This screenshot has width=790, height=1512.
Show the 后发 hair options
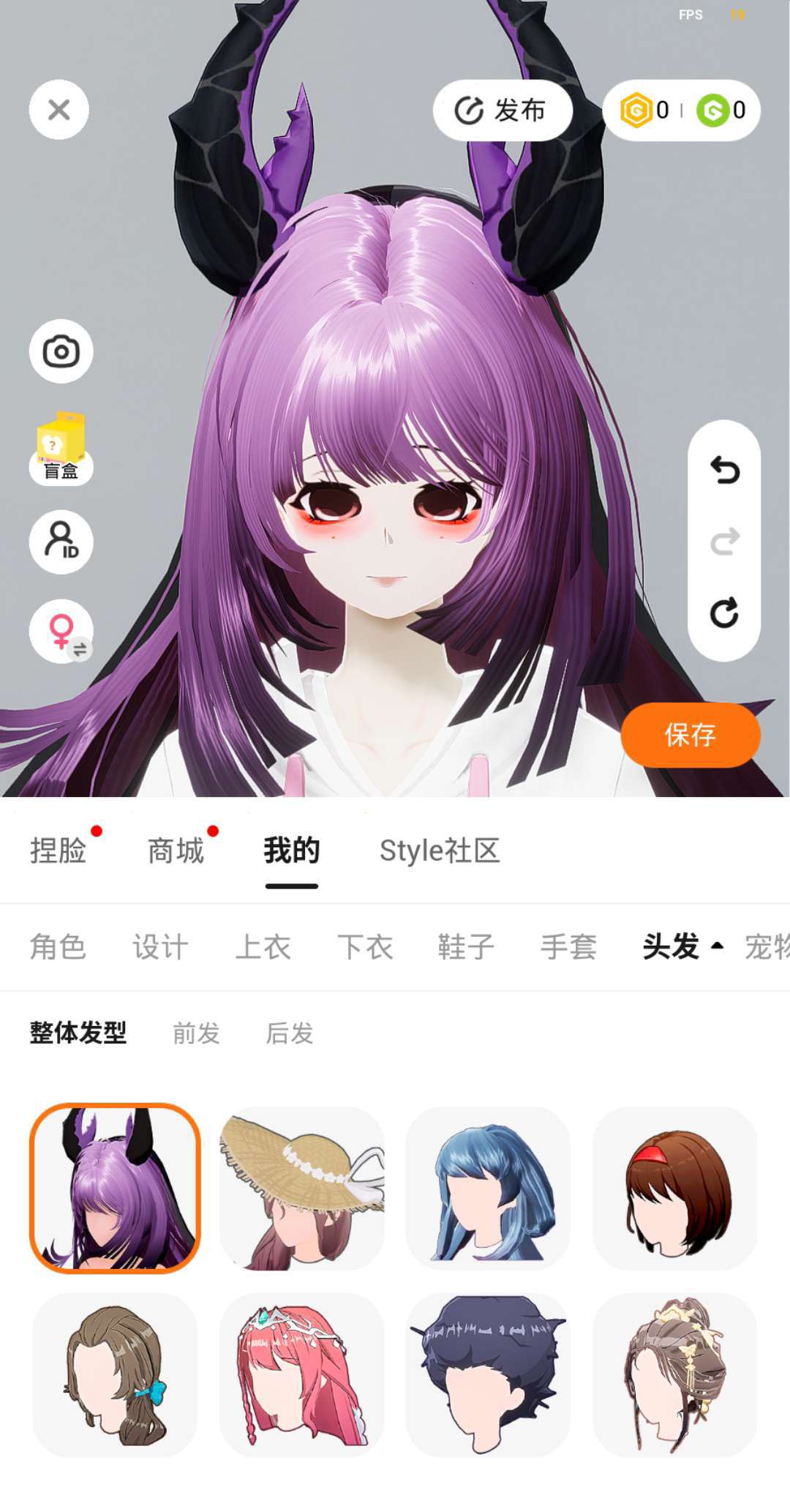(290, 1033)
